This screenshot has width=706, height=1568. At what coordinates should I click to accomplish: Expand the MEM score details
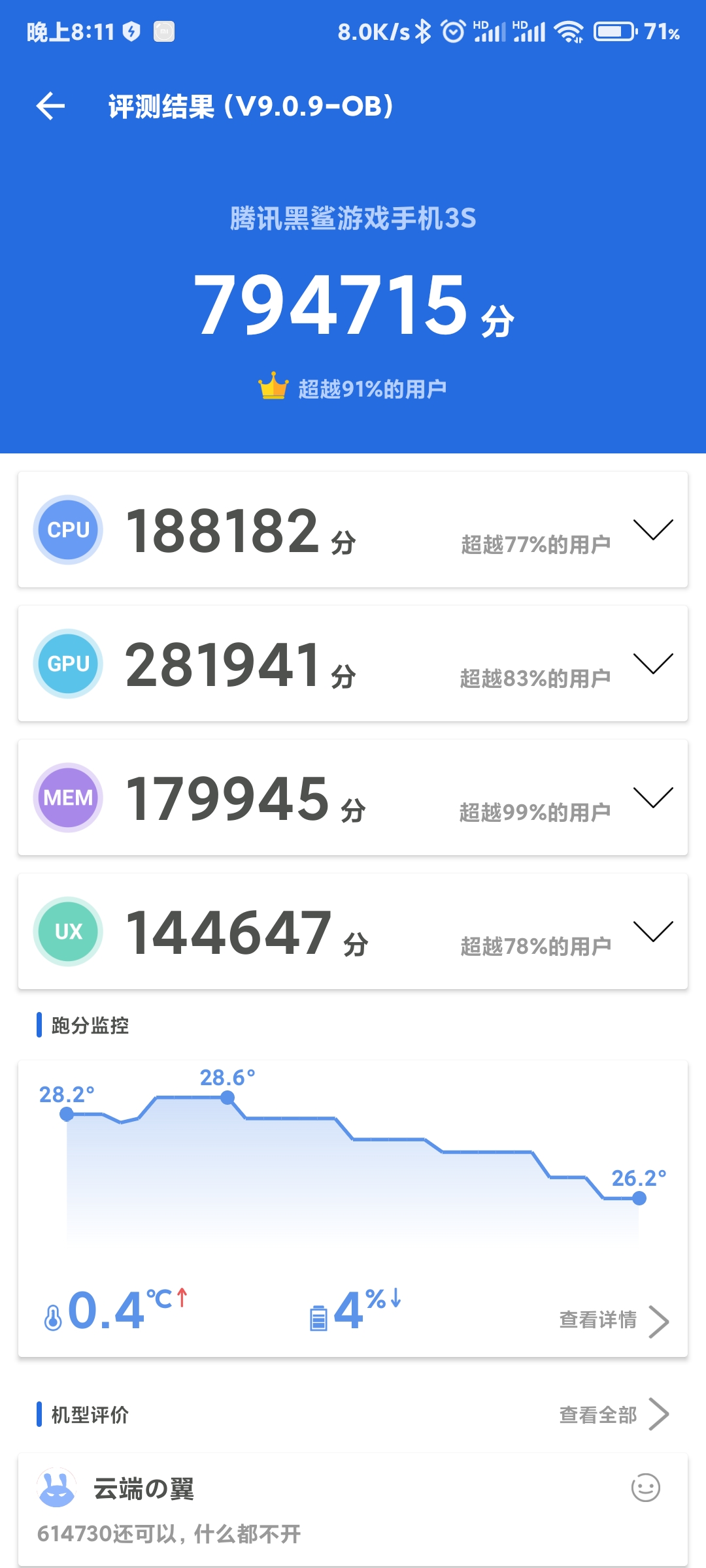pos(653,798)
